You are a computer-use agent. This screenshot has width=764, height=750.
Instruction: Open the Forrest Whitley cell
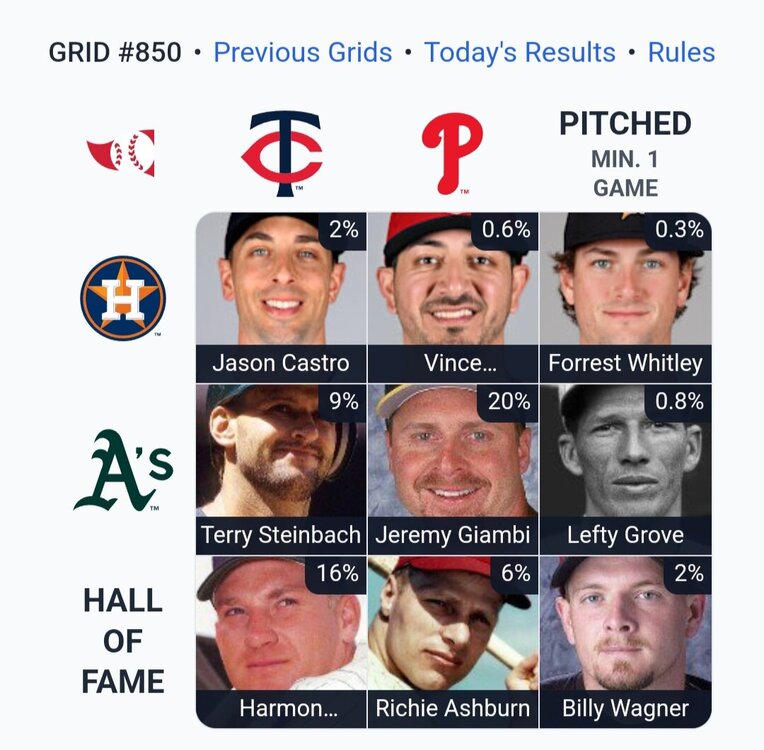pos(625,297)
